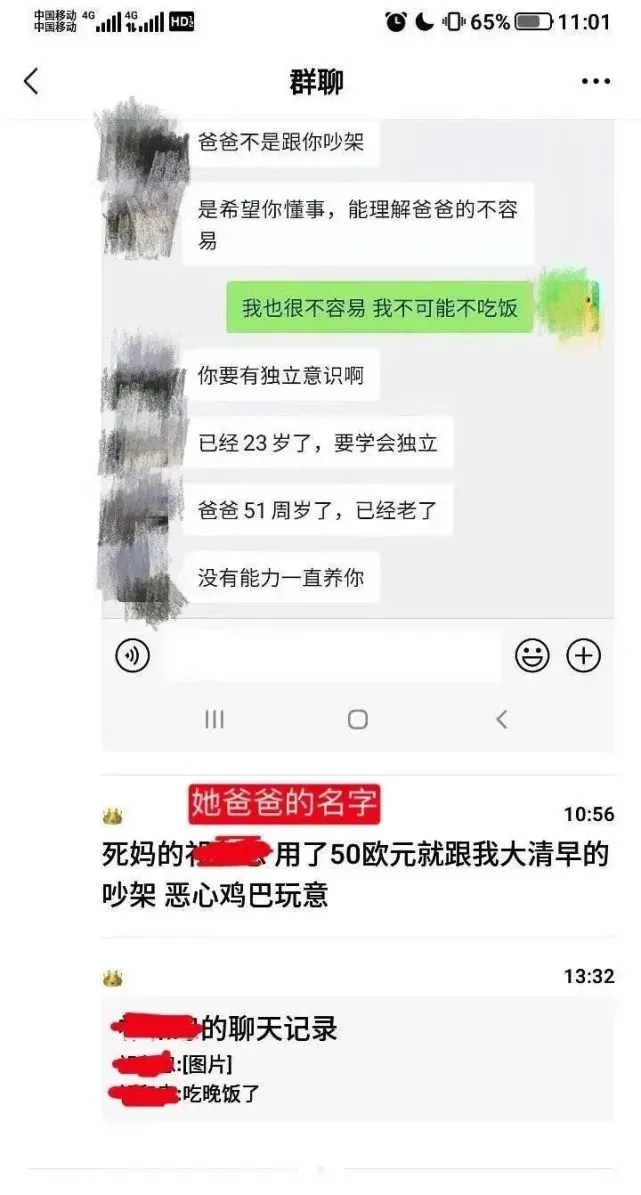641x1195 pixels.
Task: Open the three-dot overflow menu
Action: pos(596,82)
